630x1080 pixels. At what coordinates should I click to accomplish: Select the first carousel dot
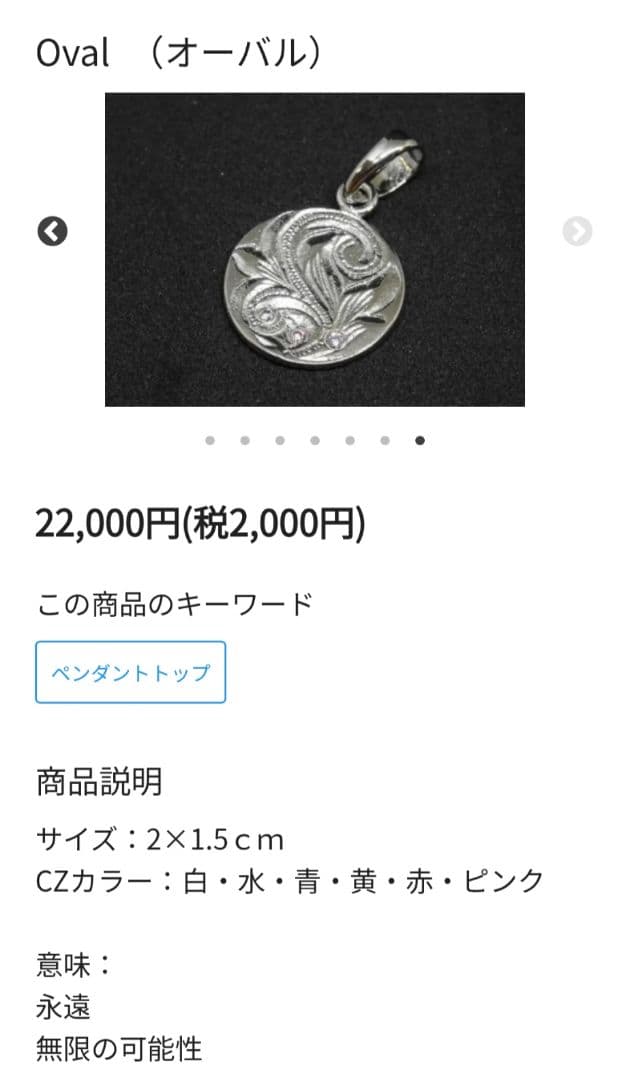coord(209,440)
